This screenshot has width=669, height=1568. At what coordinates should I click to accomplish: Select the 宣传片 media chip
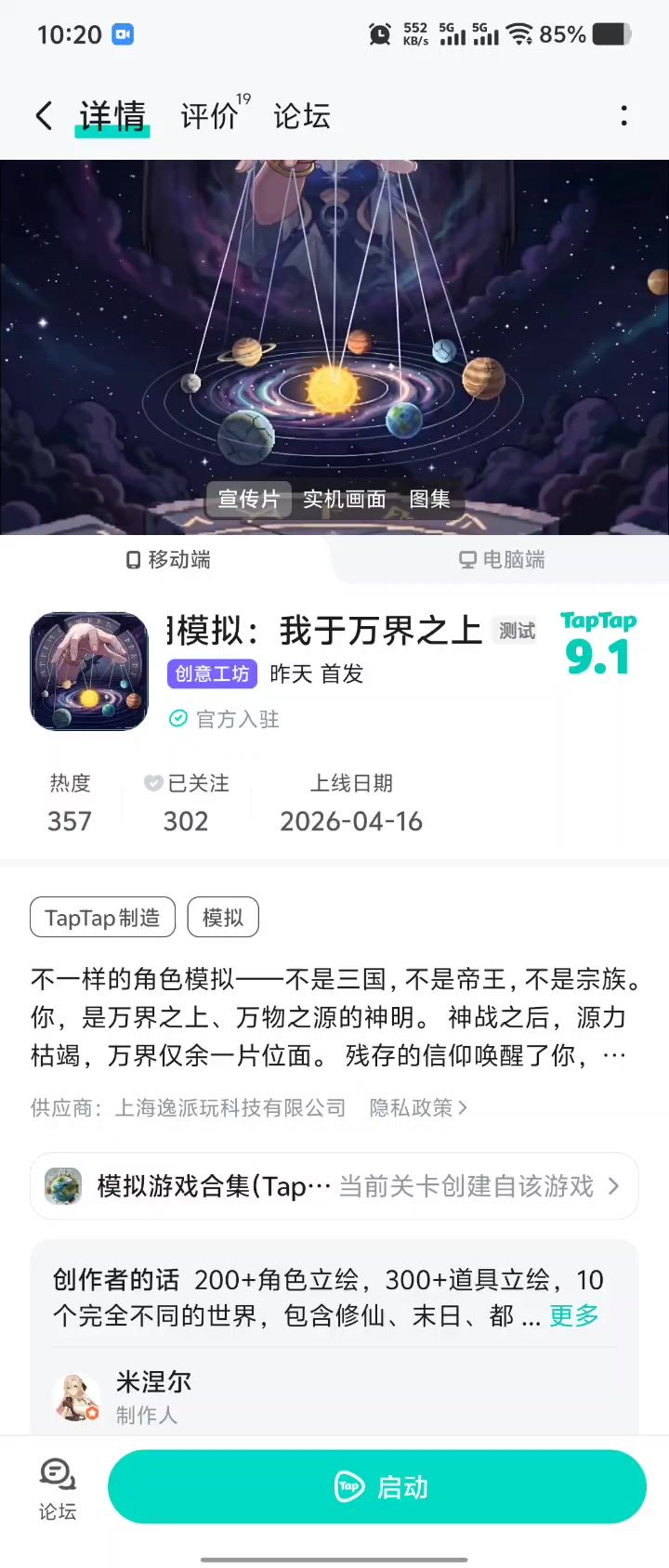pyautogui.click(x=248, y=499)
